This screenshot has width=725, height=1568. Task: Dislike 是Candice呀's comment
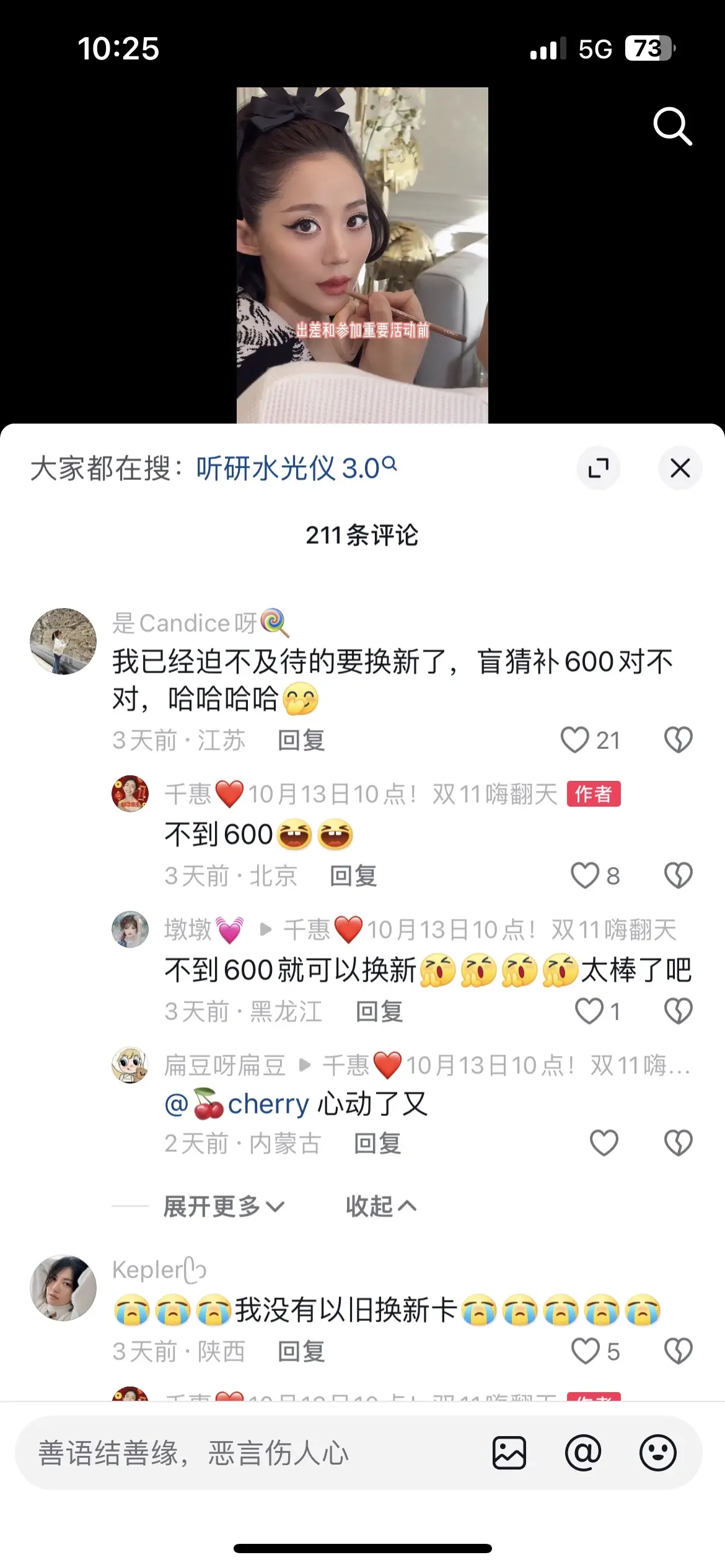(x=678, y=740)
